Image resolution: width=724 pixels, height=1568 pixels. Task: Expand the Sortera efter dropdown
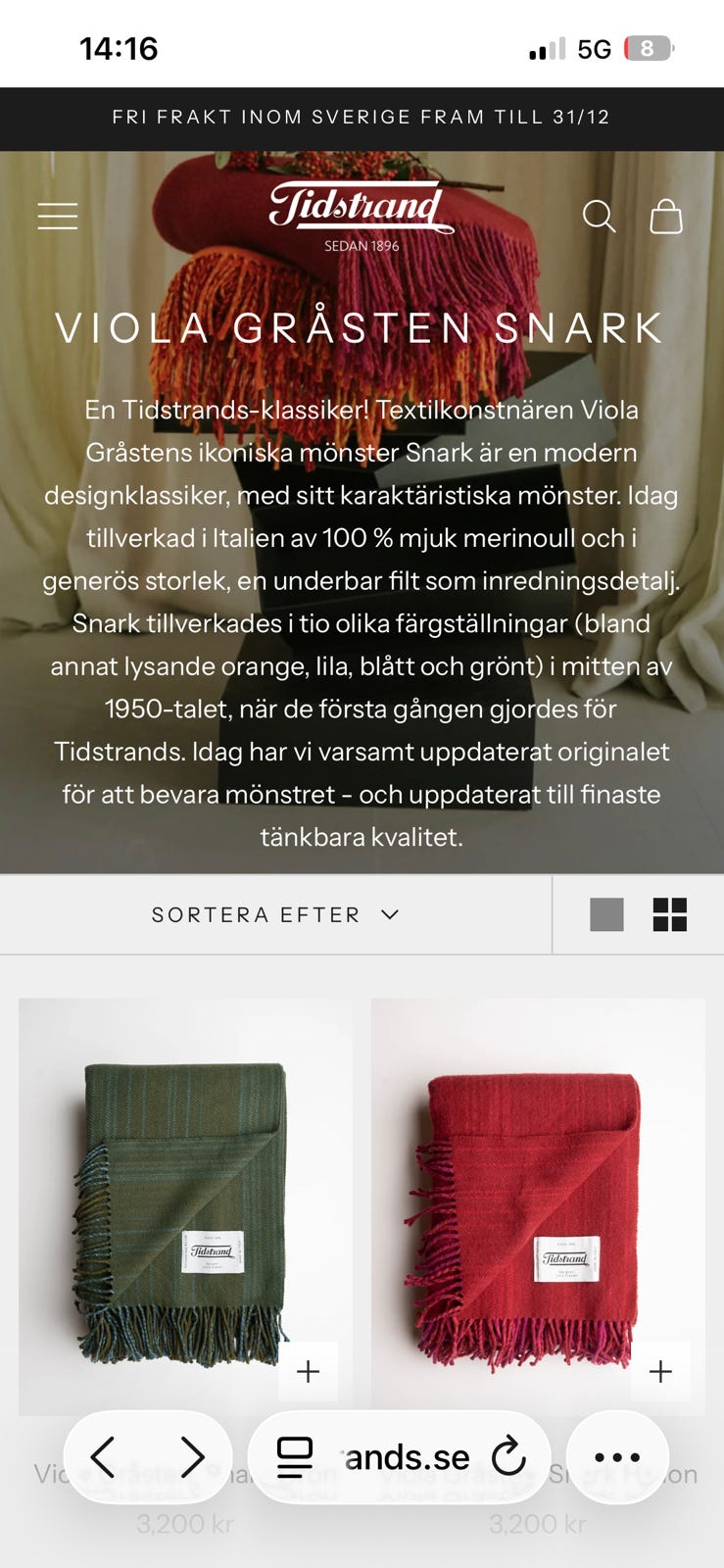coord(275,914)
